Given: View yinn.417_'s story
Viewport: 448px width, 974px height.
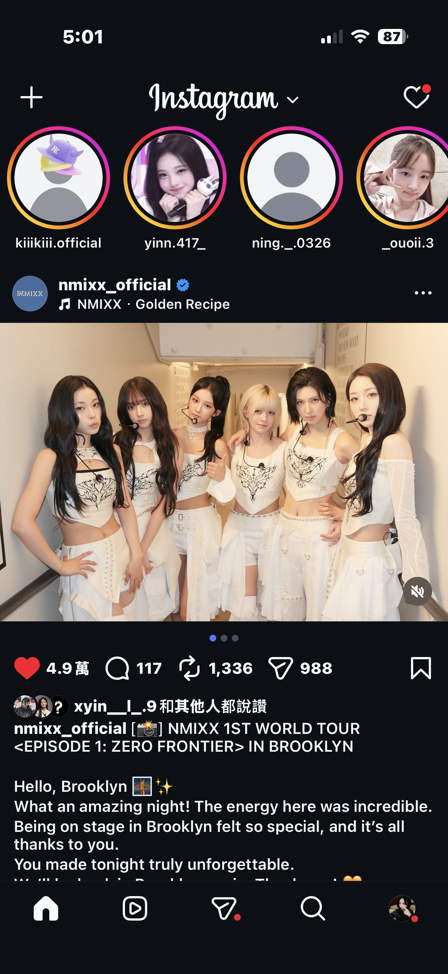Looking at the screenshot, I should point(175,178).
